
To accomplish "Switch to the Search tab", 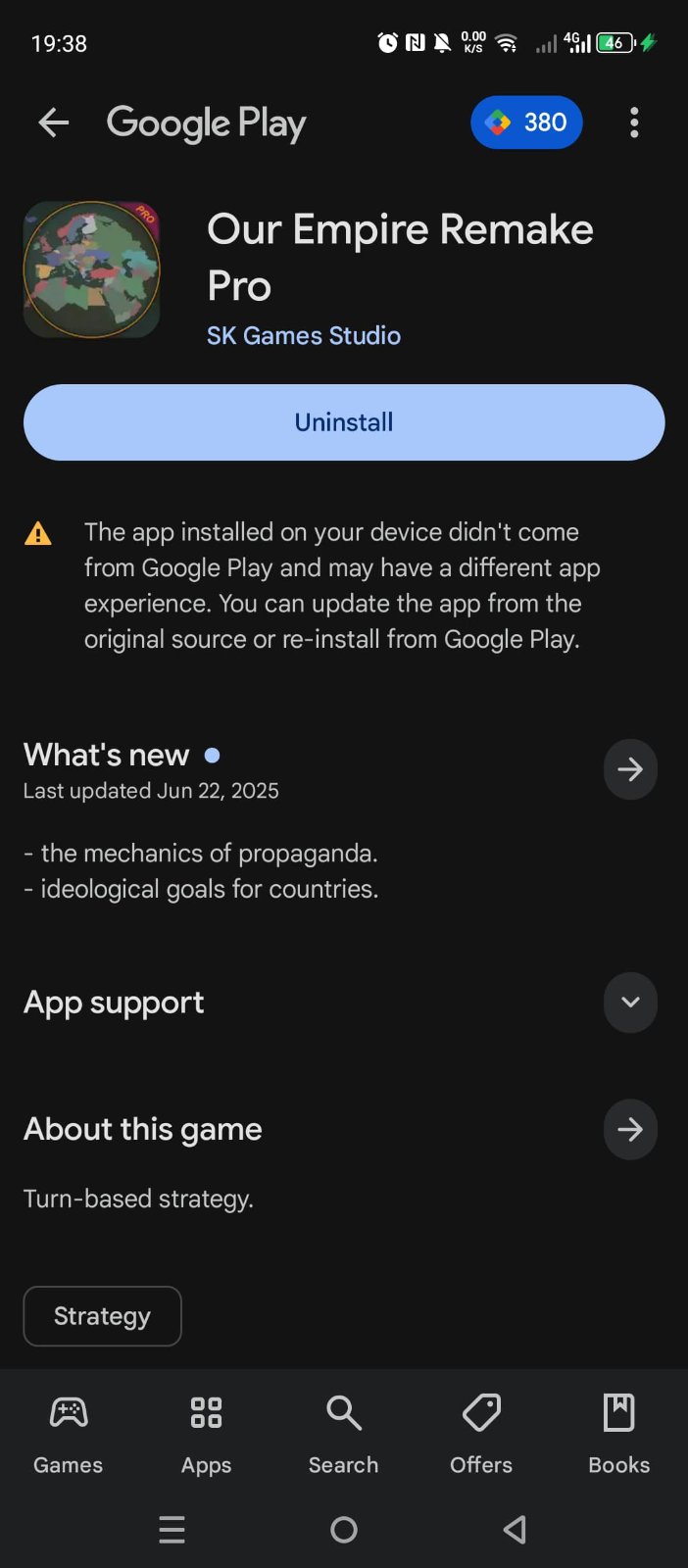I will (343, 1435).
